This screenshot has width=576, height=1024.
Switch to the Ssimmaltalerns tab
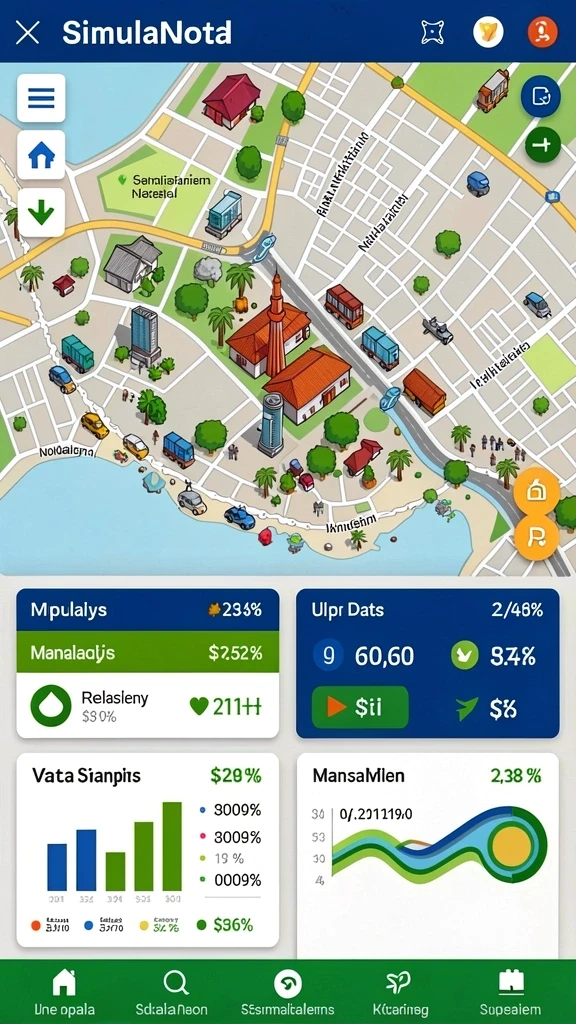pos(287,991)
